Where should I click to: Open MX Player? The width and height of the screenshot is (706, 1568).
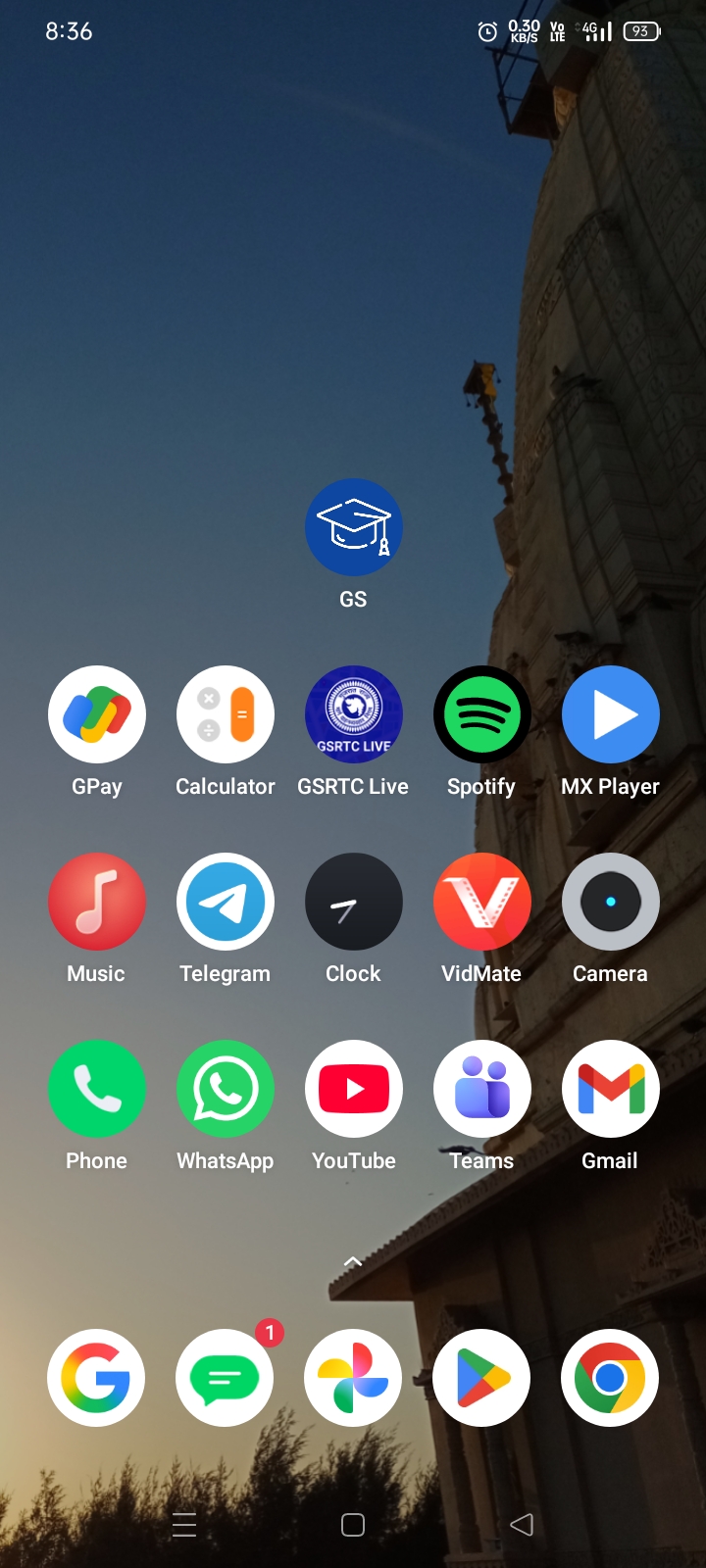click(x=610, y=714)
